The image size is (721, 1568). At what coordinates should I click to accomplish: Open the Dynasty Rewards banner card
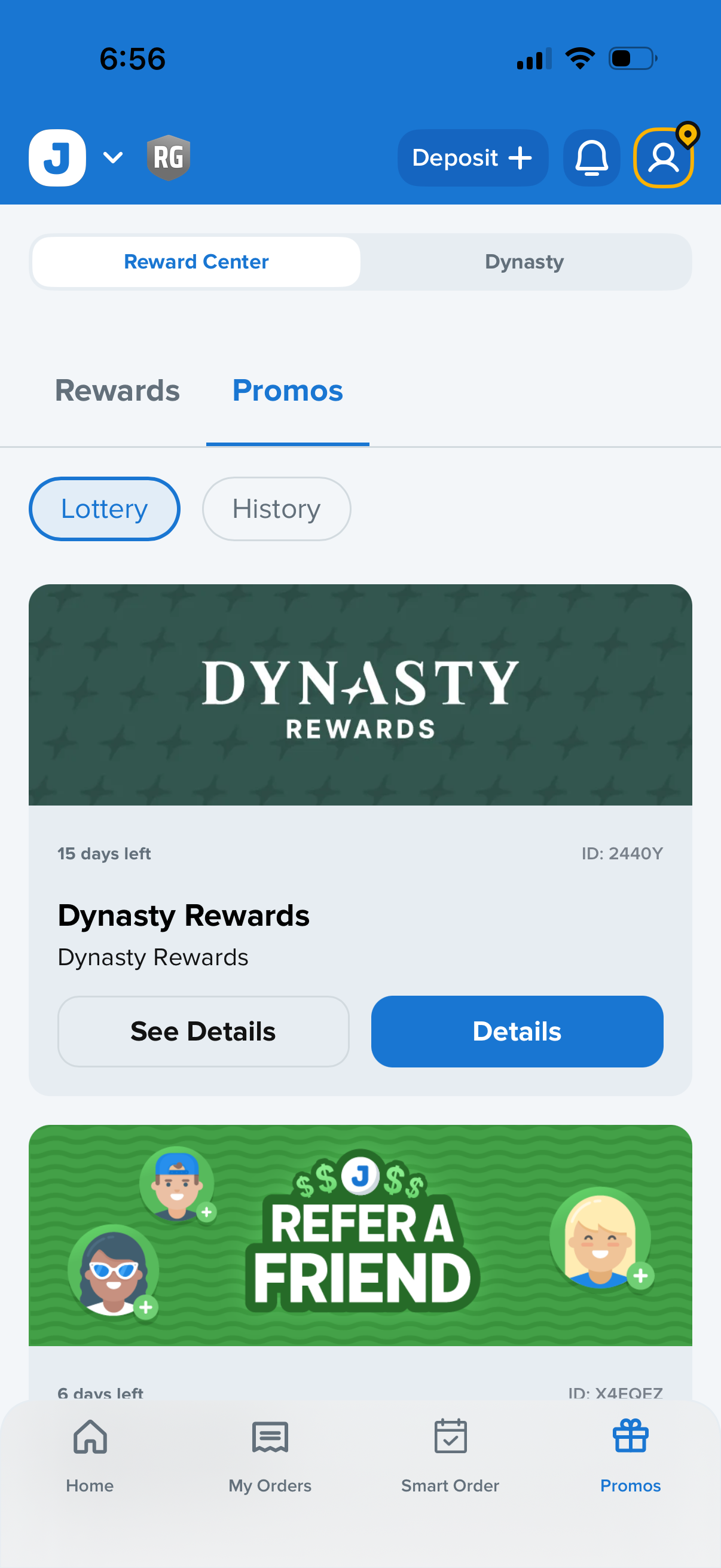(x=360, y=694)
